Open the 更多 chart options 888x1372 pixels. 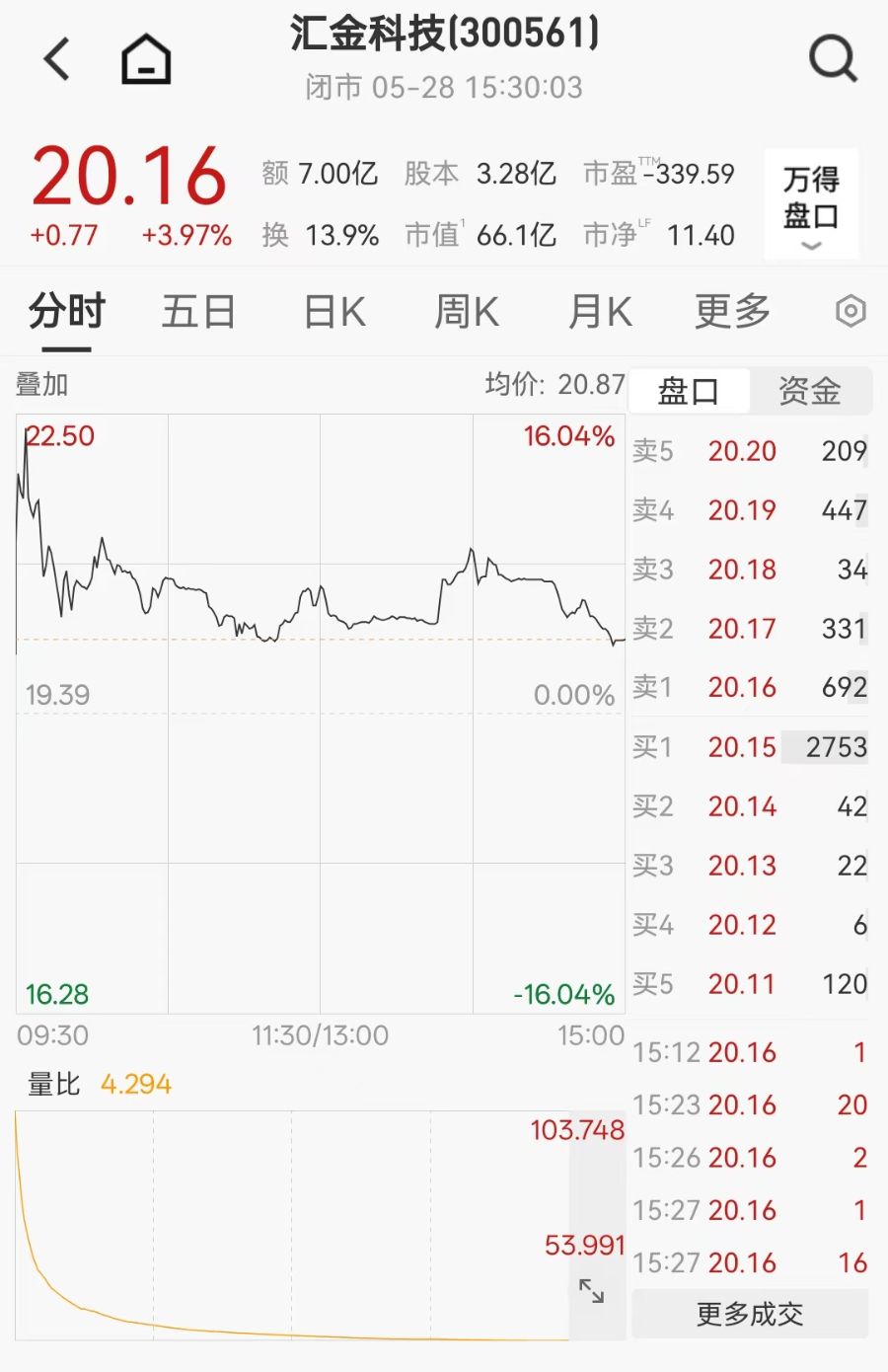732,312
